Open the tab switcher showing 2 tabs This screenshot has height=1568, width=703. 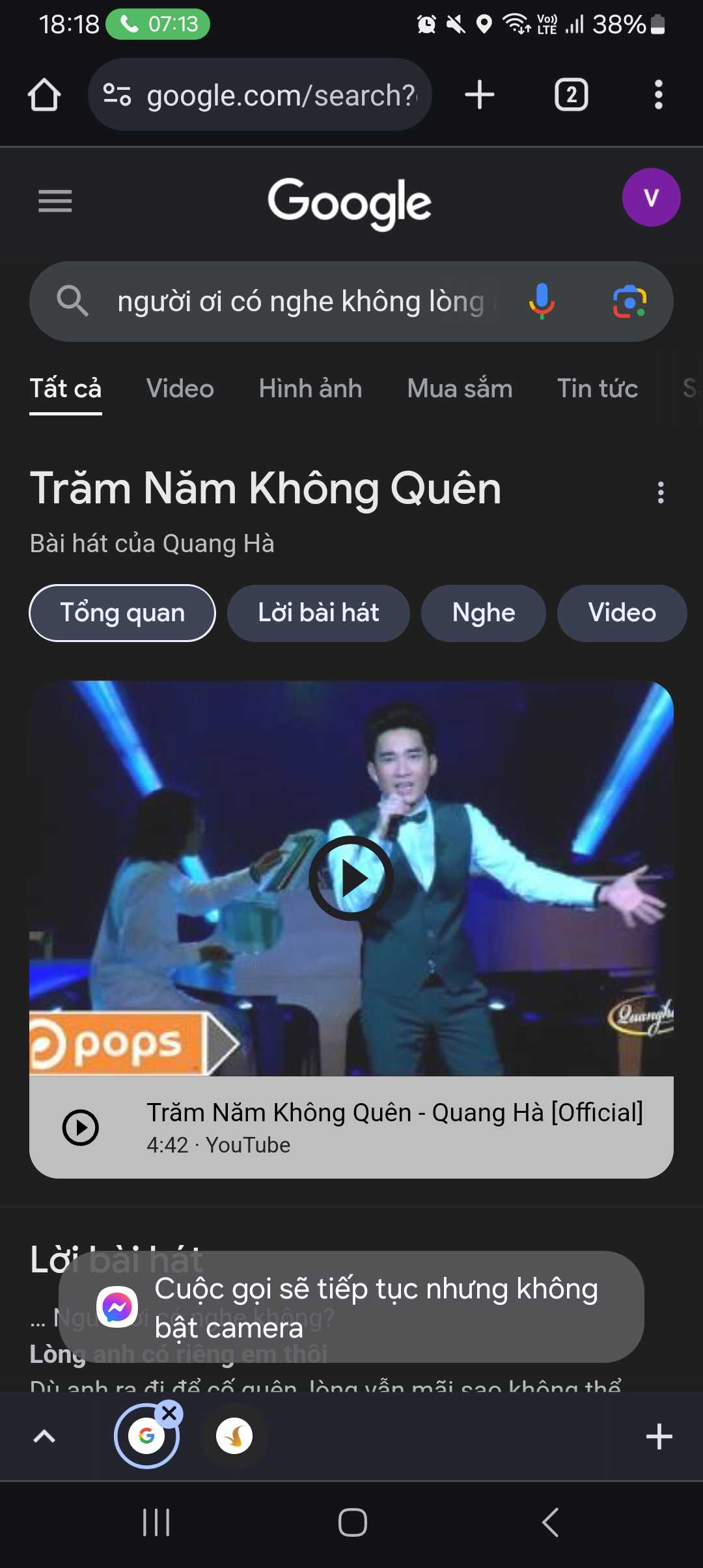point(571,95)
